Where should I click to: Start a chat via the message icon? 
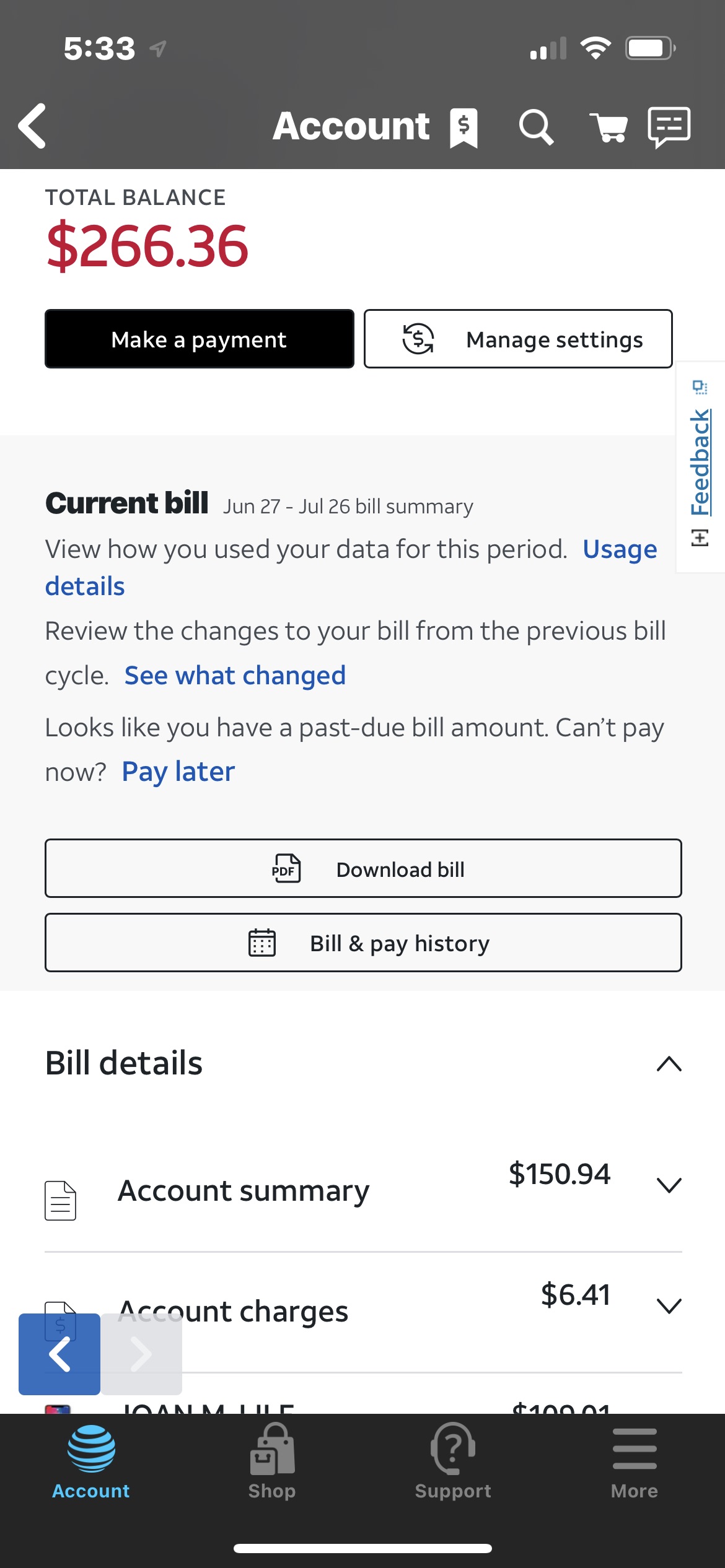coord(669,127)
